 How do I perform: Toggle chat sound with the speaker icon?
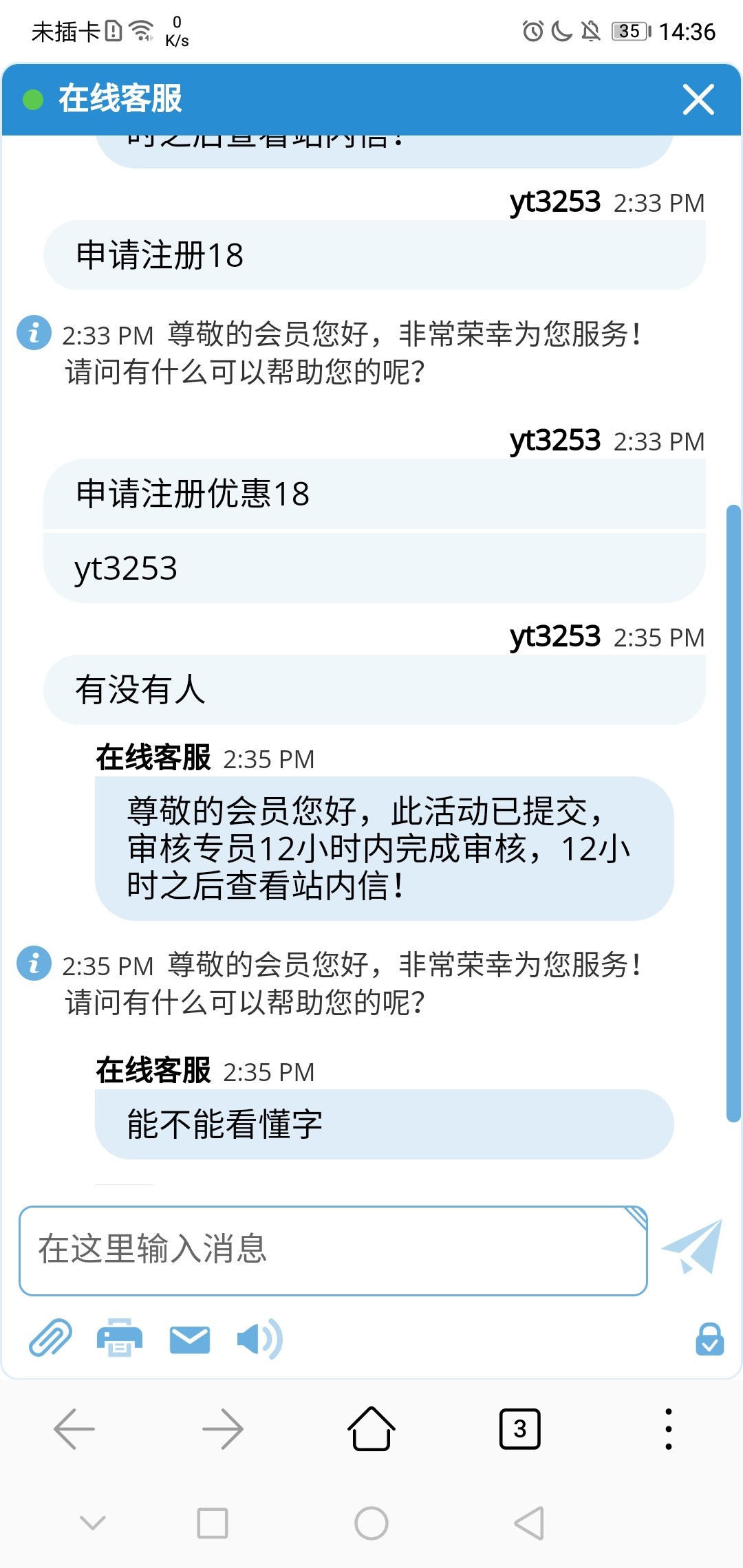[259, 1339]
